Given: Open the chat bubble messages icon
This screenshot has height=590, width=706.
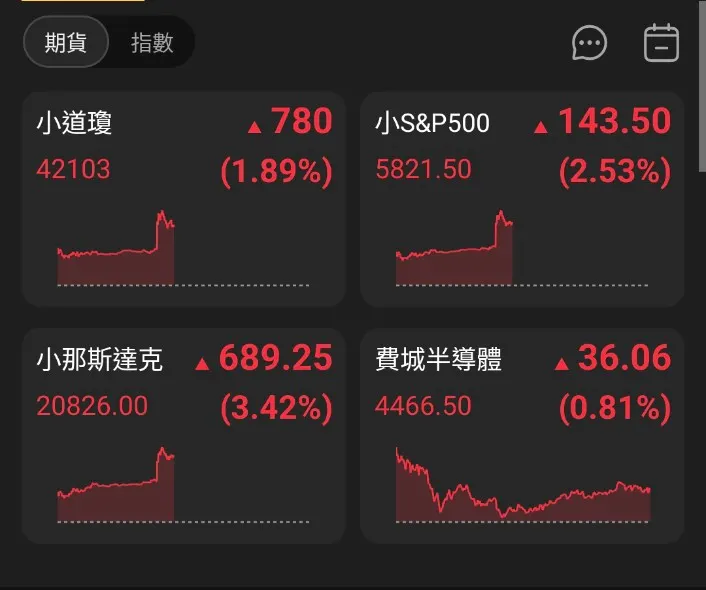Looking at the screenshot, I should click(590, 43).
